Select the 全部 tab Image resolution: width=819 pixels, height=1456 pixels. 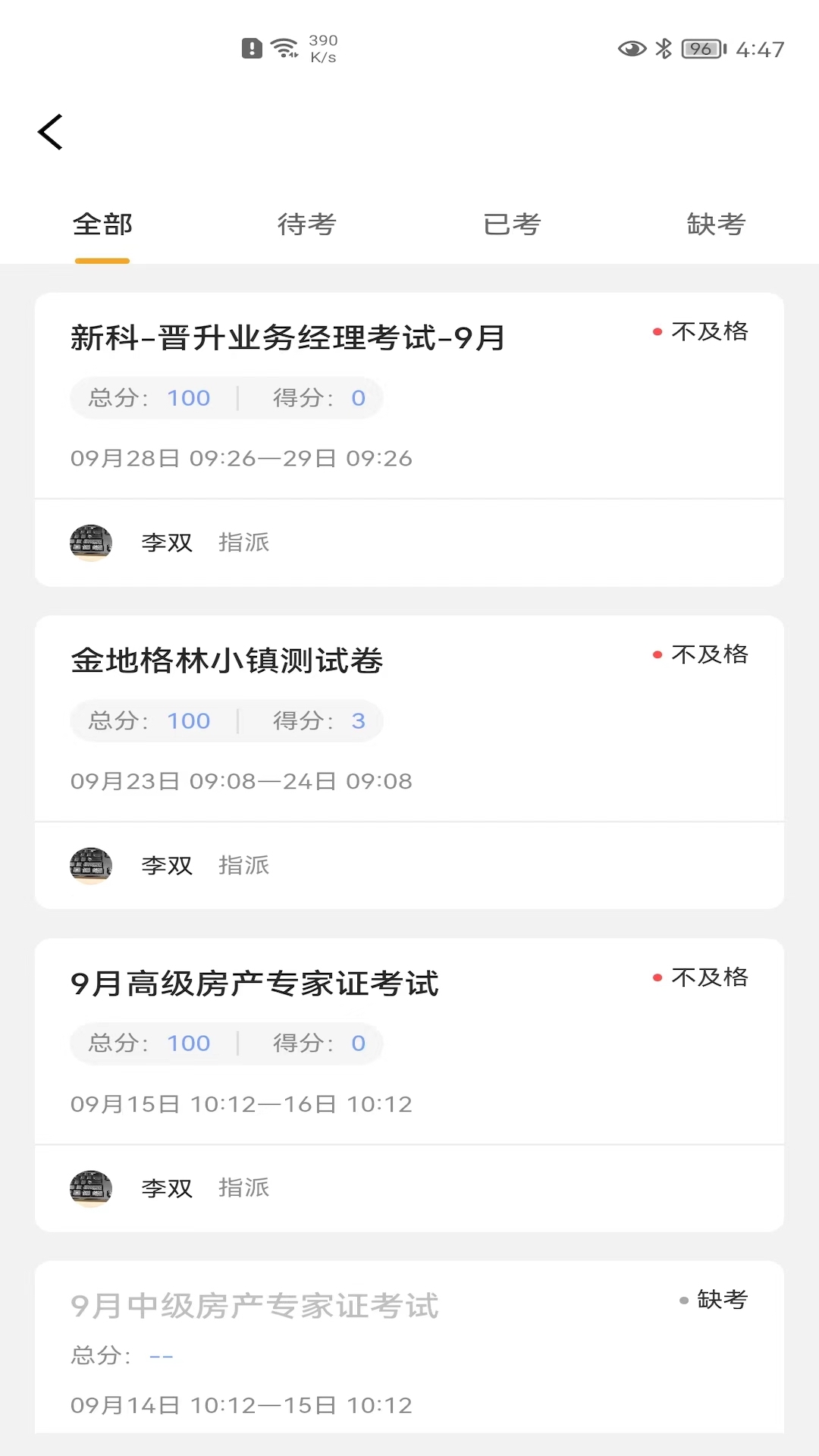(102, 224)
